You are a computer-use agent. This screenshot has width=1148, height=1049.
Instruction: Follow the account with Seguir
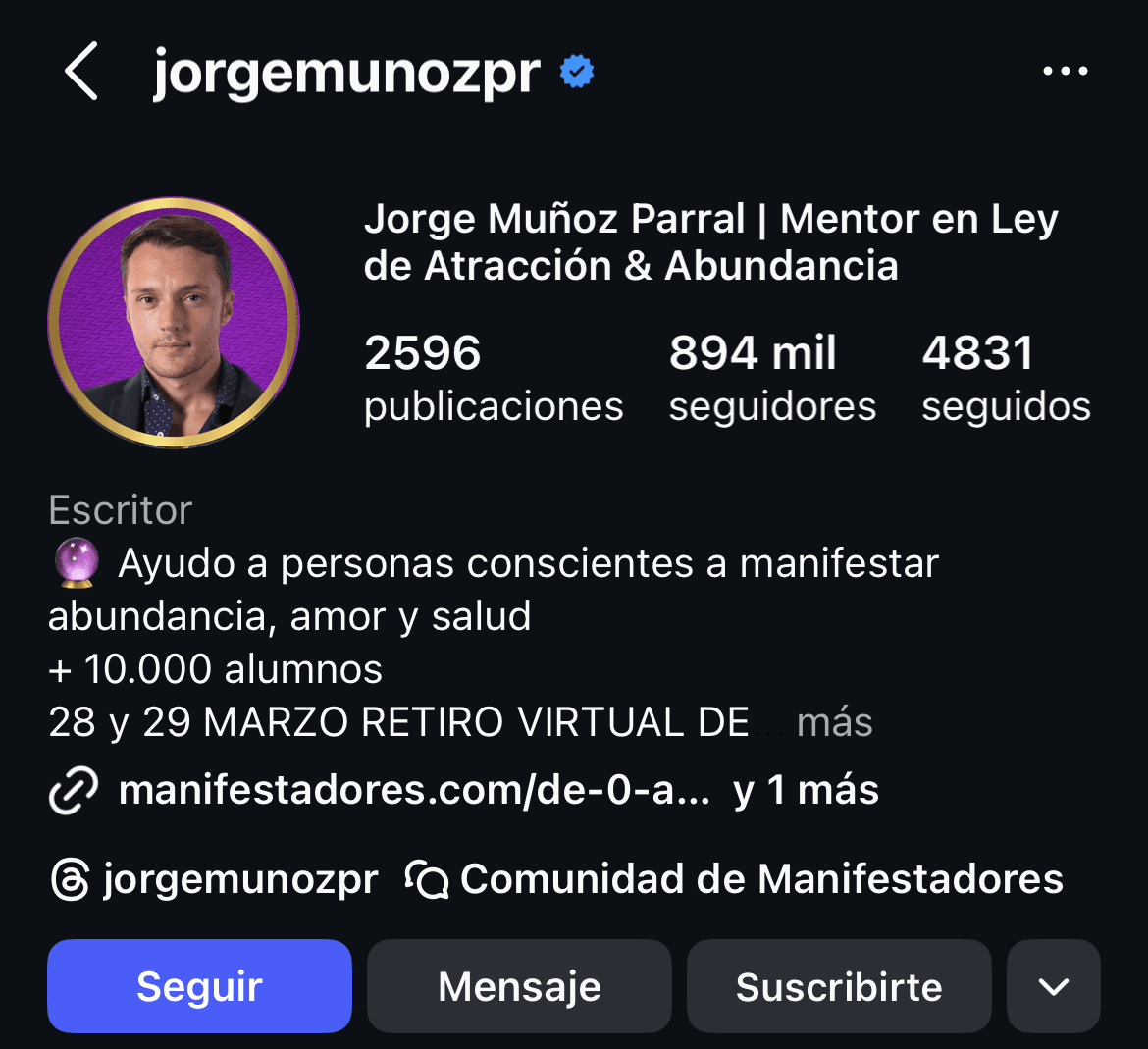pyautogui.click(x=199, y=986)
